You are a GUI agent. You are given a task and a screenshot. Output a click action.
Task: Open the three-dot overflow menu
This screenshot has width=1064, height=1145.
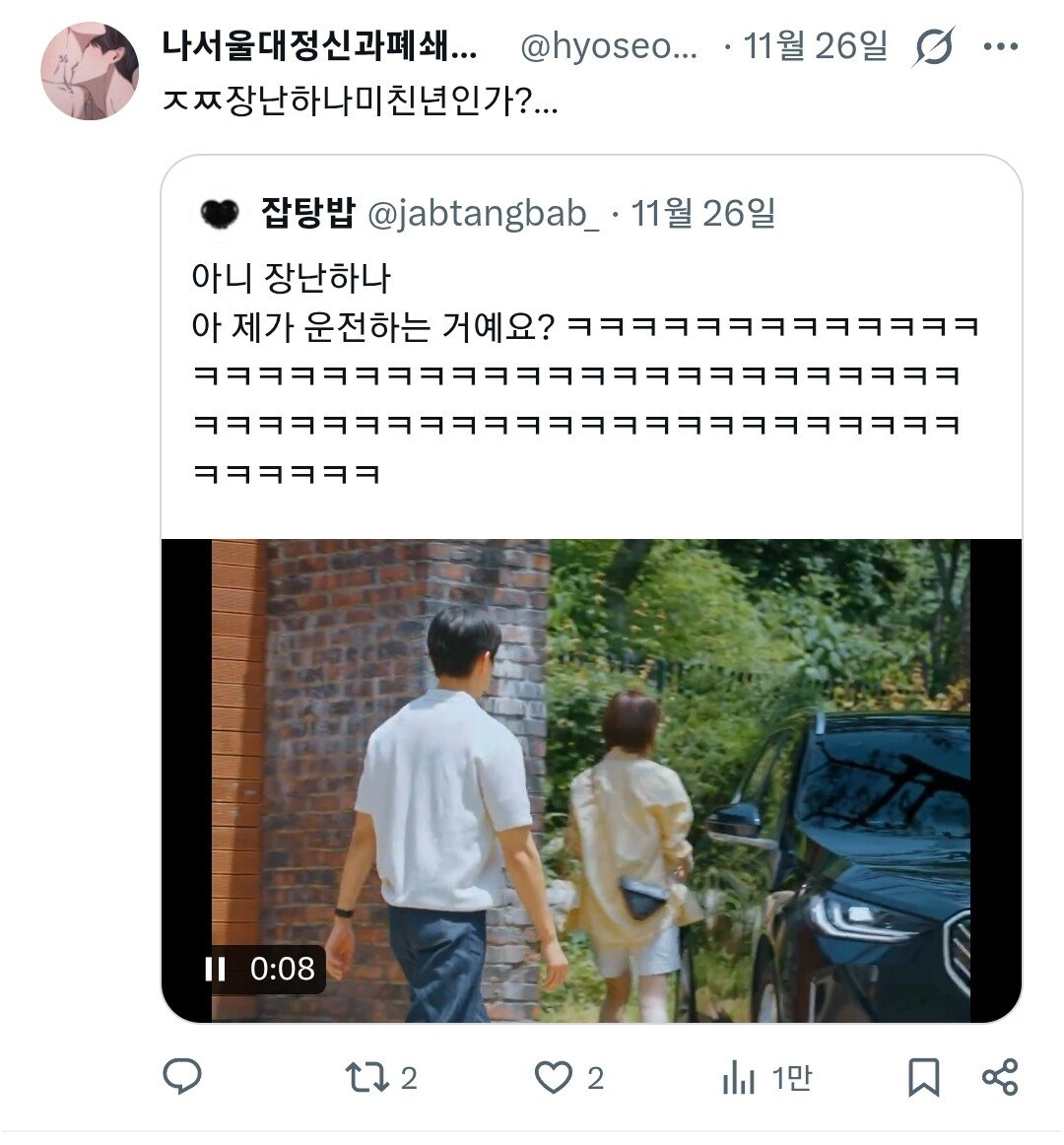1000,46
